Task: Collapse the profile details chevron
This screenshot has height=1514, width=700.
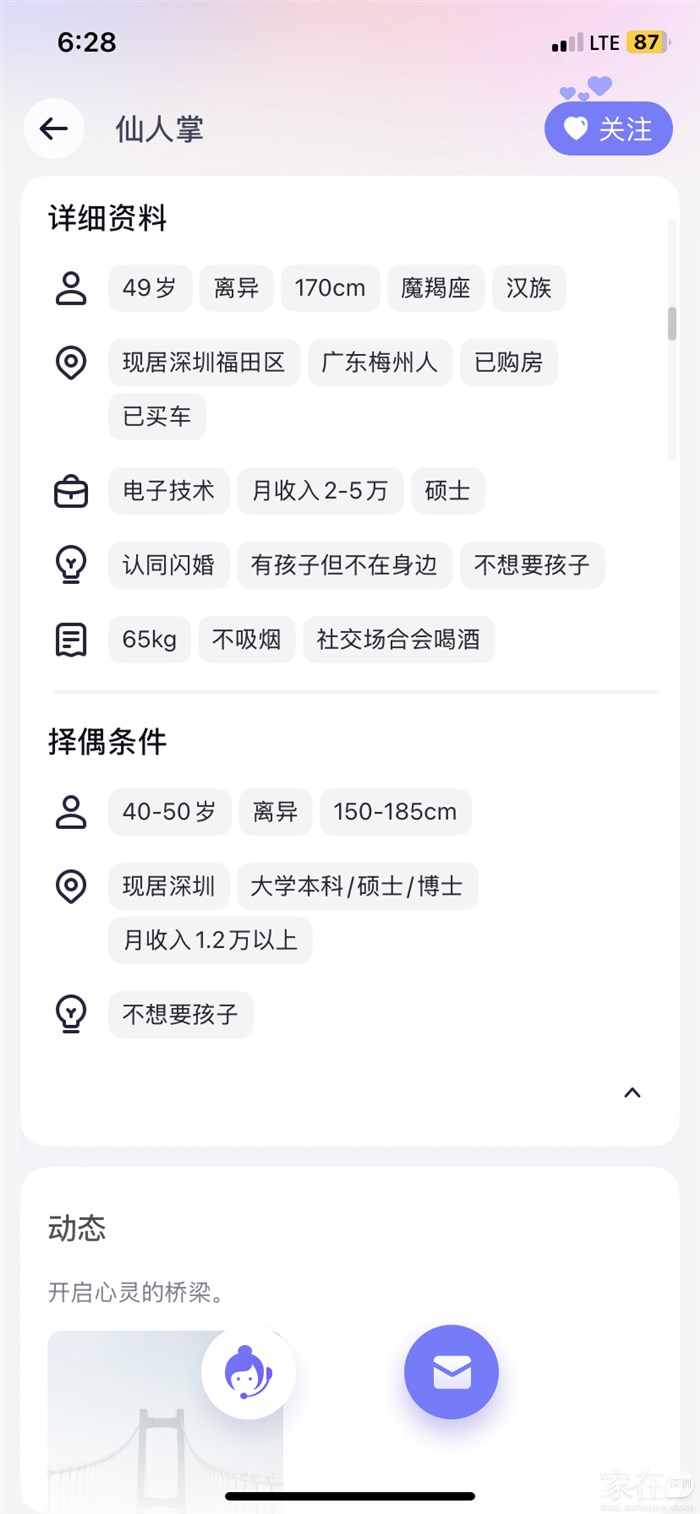Action: (x=632, y=1093)
